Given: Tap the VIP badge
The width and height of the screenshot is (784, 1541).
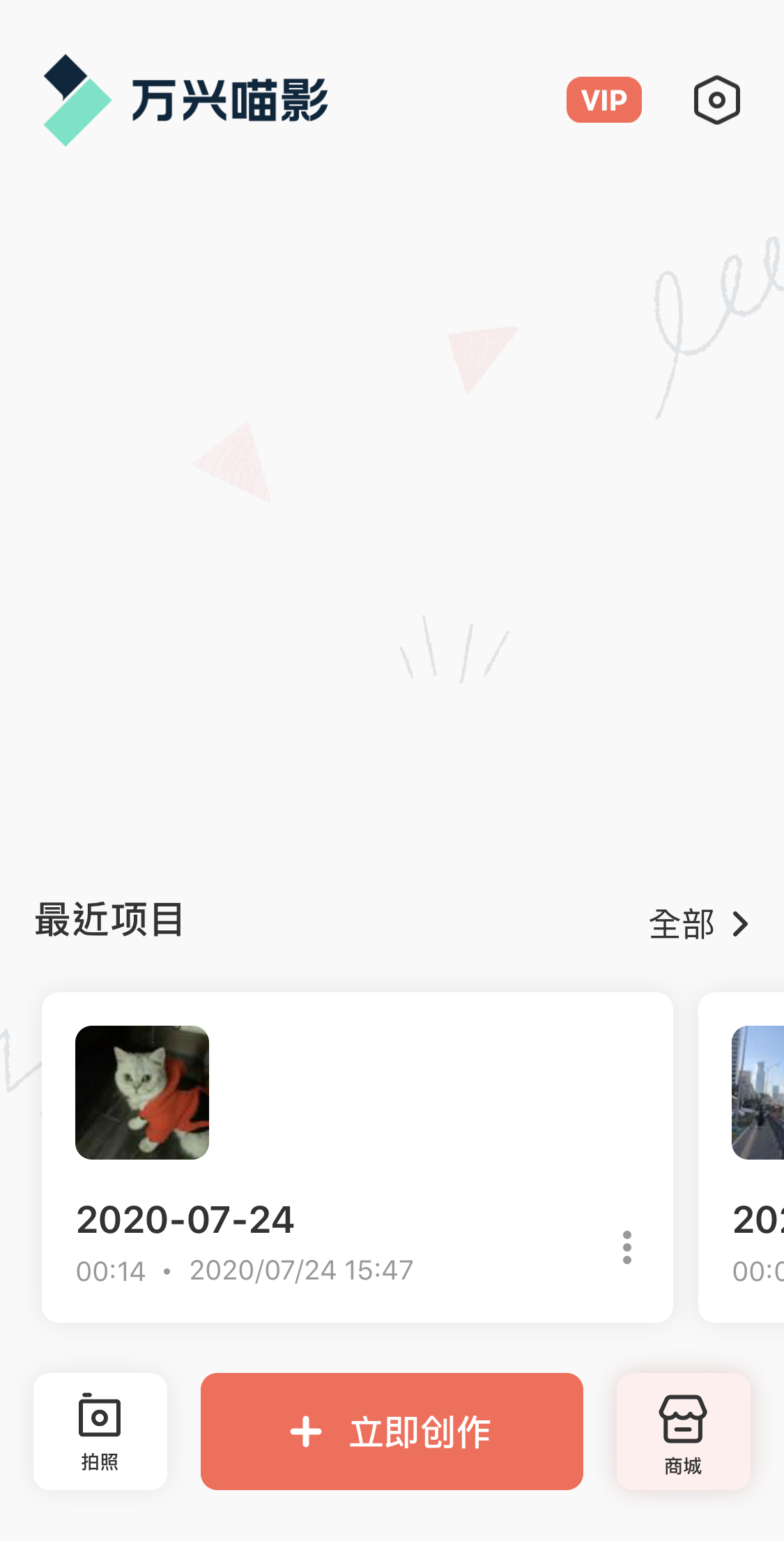Looking at the screenshot, I should 604,99.
